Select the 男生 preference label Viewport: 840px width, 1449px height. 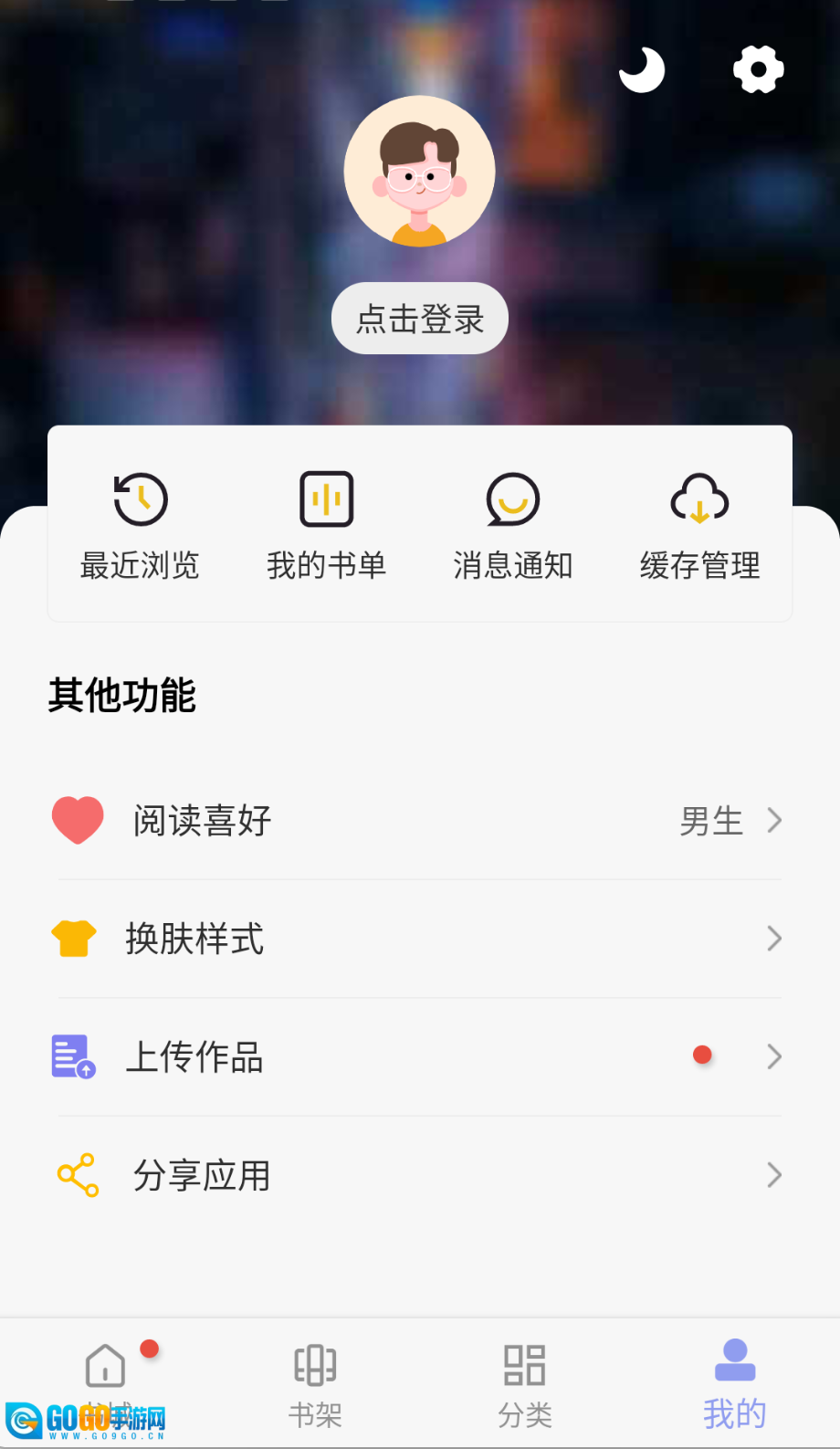pyautogui.click(x=711, y=822)
